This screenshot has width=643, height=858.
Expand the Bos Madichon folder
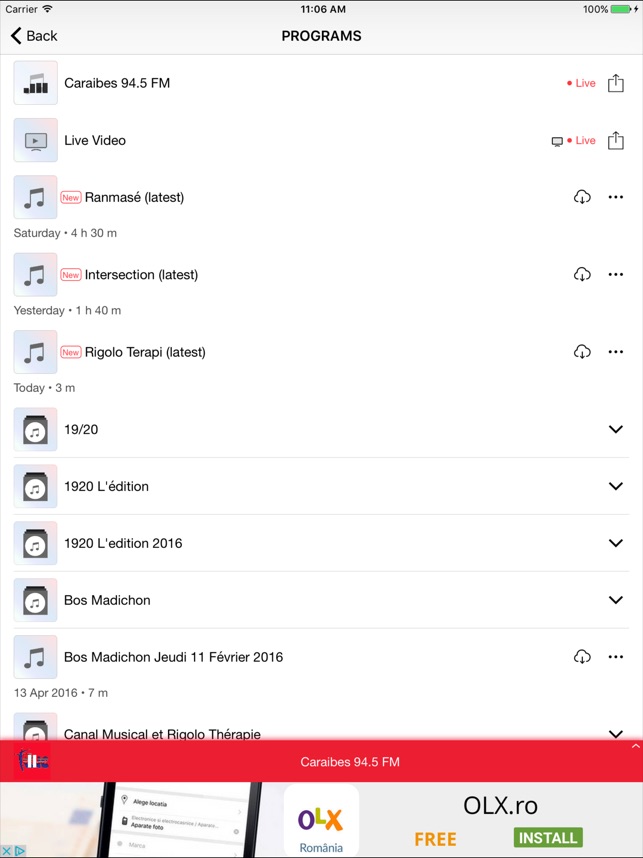click(615, 600)
